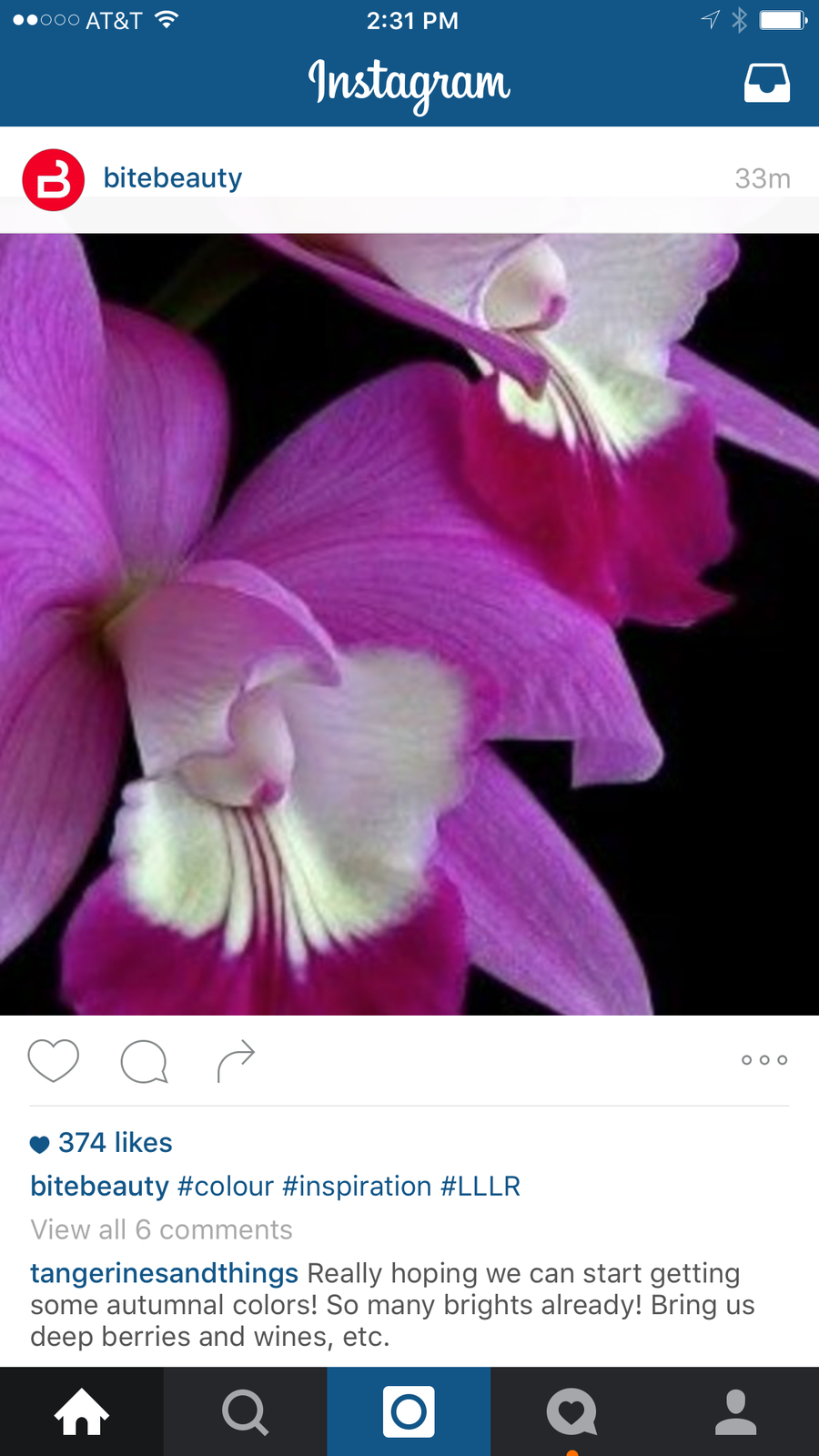Tap the bitebeauty username in post header
The width and height of the screenshot is (819, 1456).
(173, 178)
